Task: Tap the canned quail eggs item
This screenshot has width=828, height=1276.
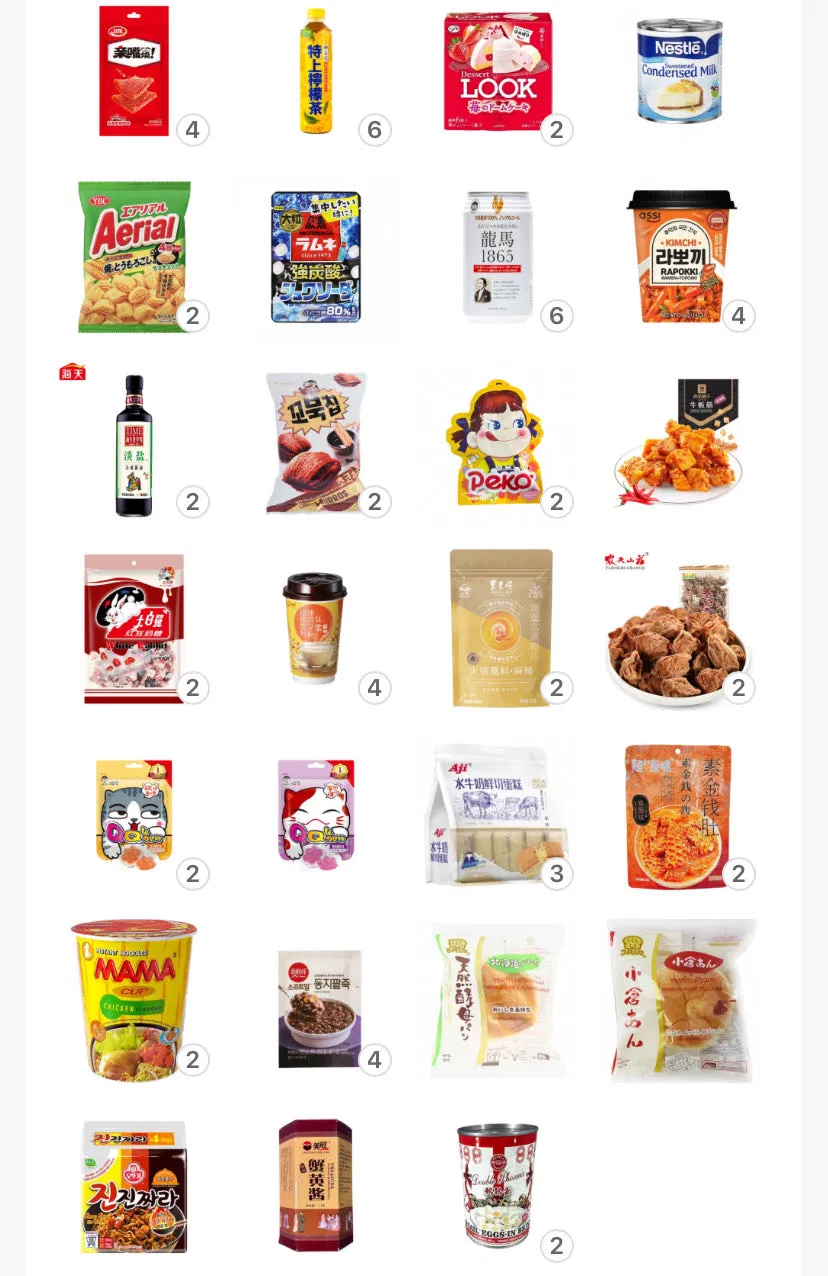Action: pos(496,1185)
